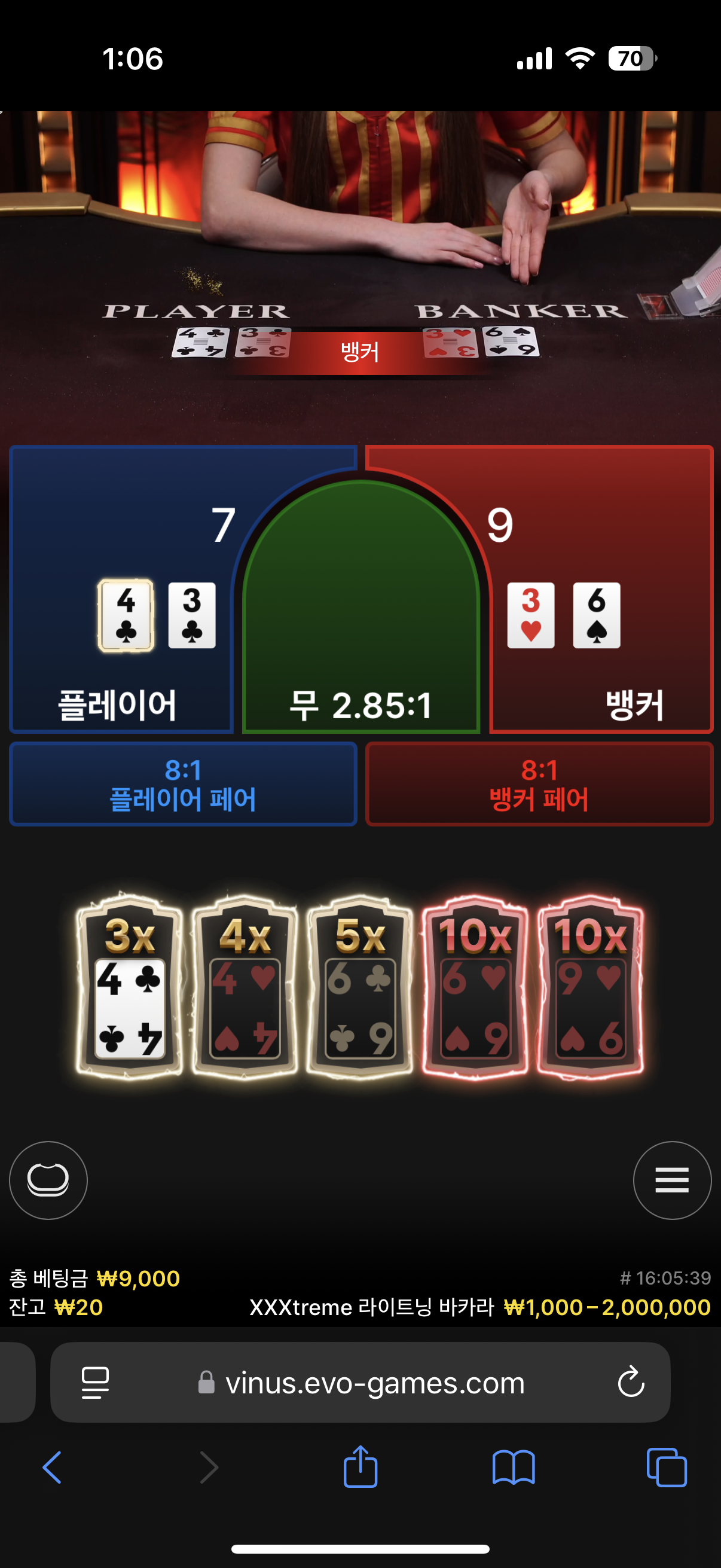
Task: Share this page from Safari toolbar
Action: (x=360, y=1467)
